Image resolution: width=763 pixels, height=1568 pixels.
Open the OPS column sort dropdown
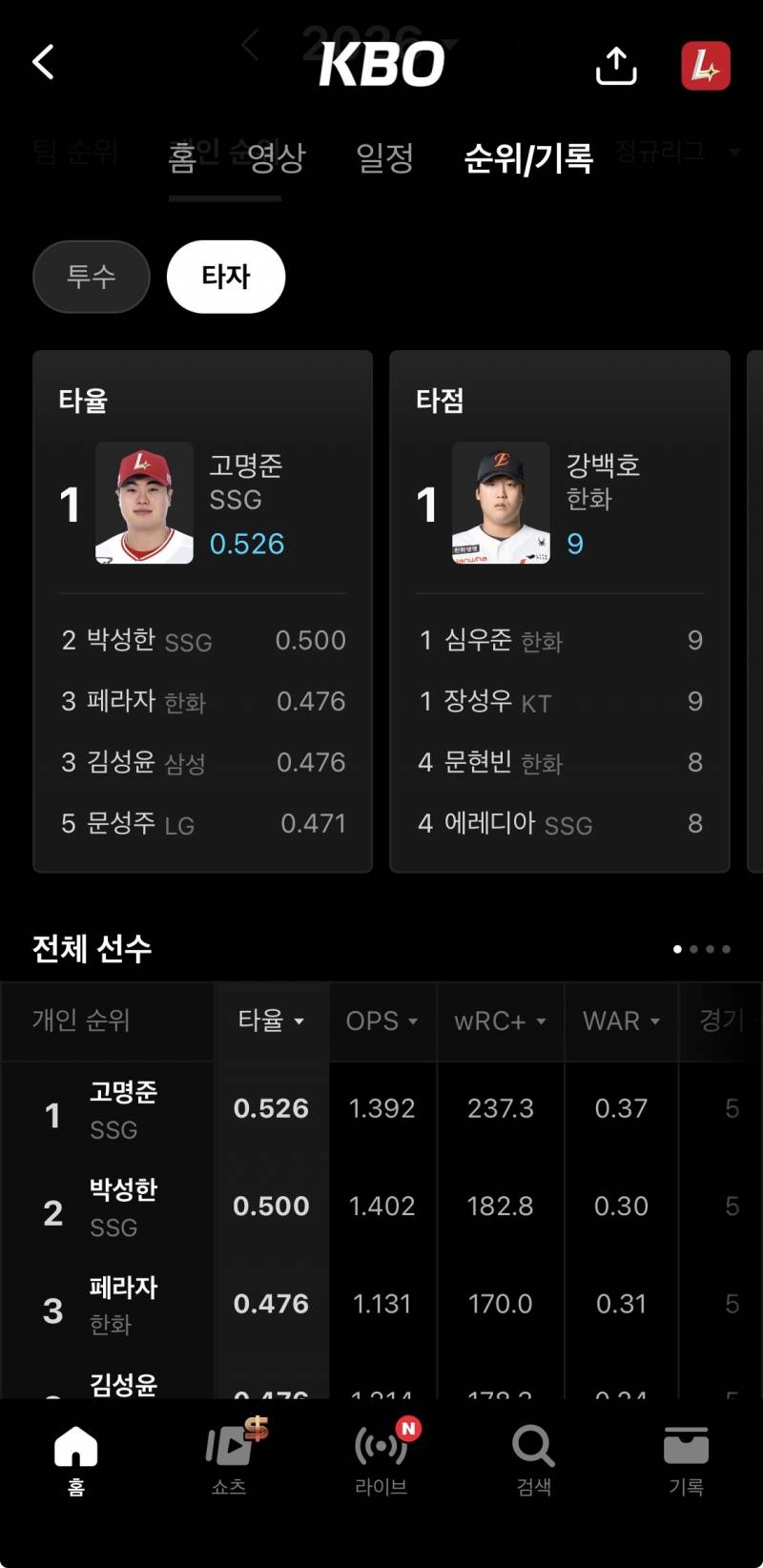coord(381,1021)
